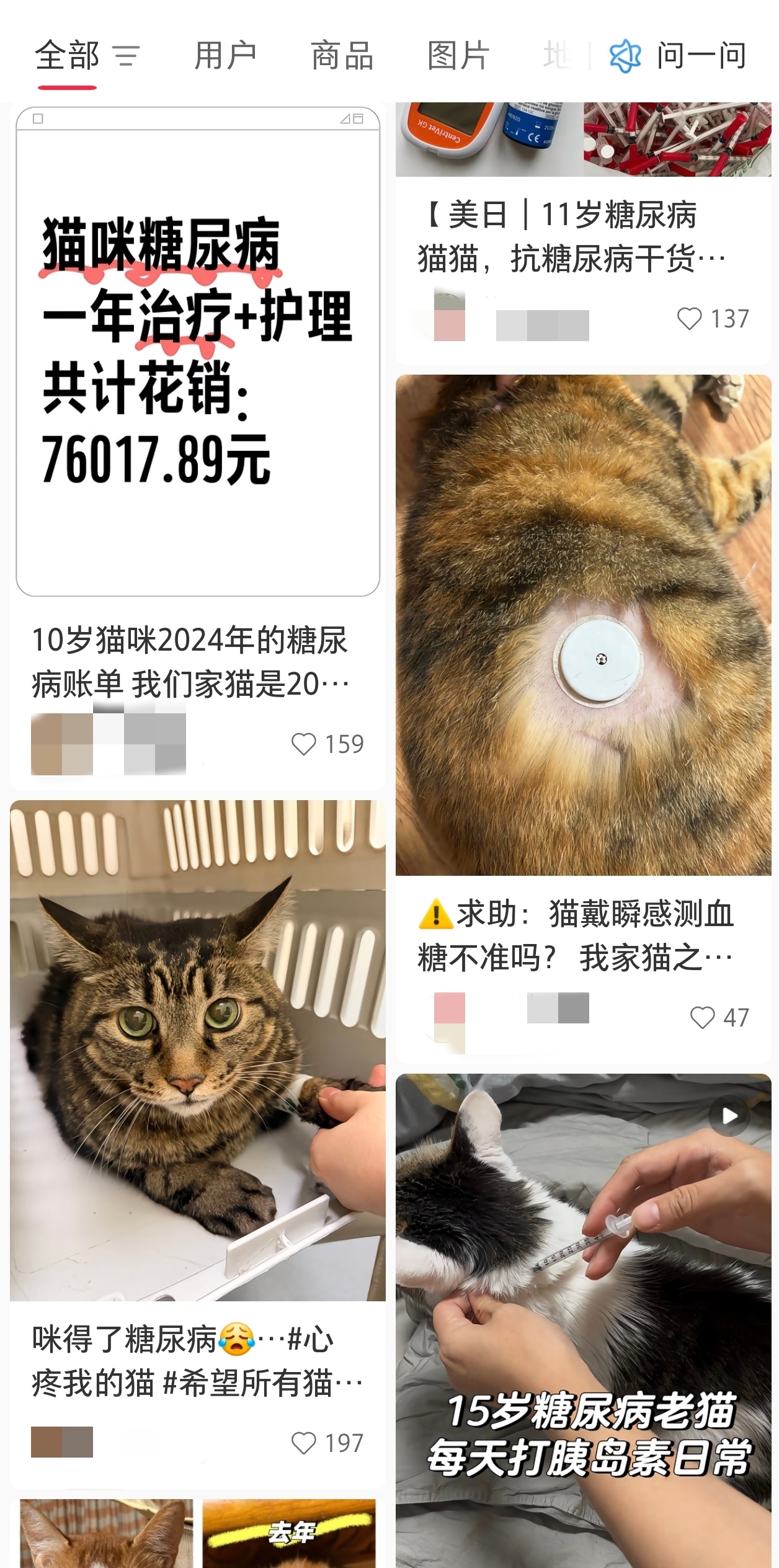This screenshot has height=1568, width=779.
Task: Like the 求助 post with 47 likes
Action: 702,1018
